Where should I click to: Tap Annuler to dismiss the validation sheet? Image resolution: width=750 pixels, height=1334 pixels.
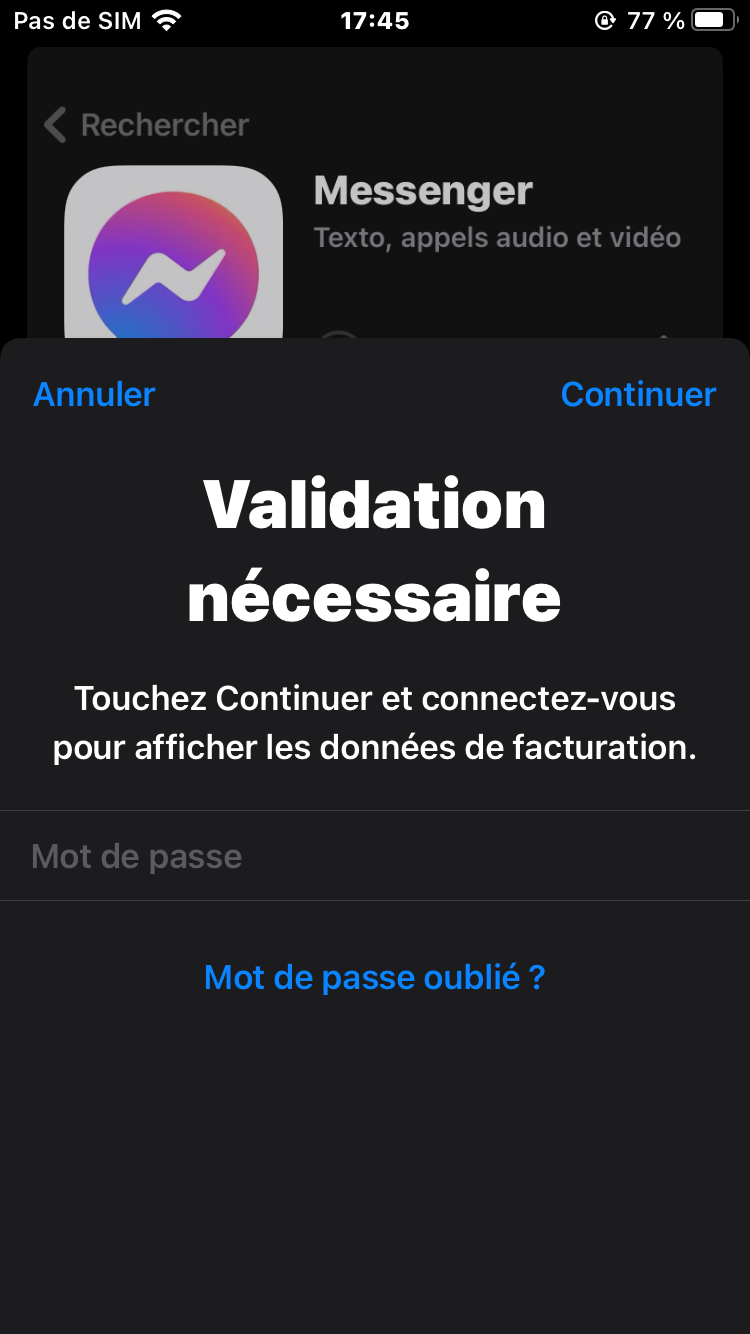point(94,394)
